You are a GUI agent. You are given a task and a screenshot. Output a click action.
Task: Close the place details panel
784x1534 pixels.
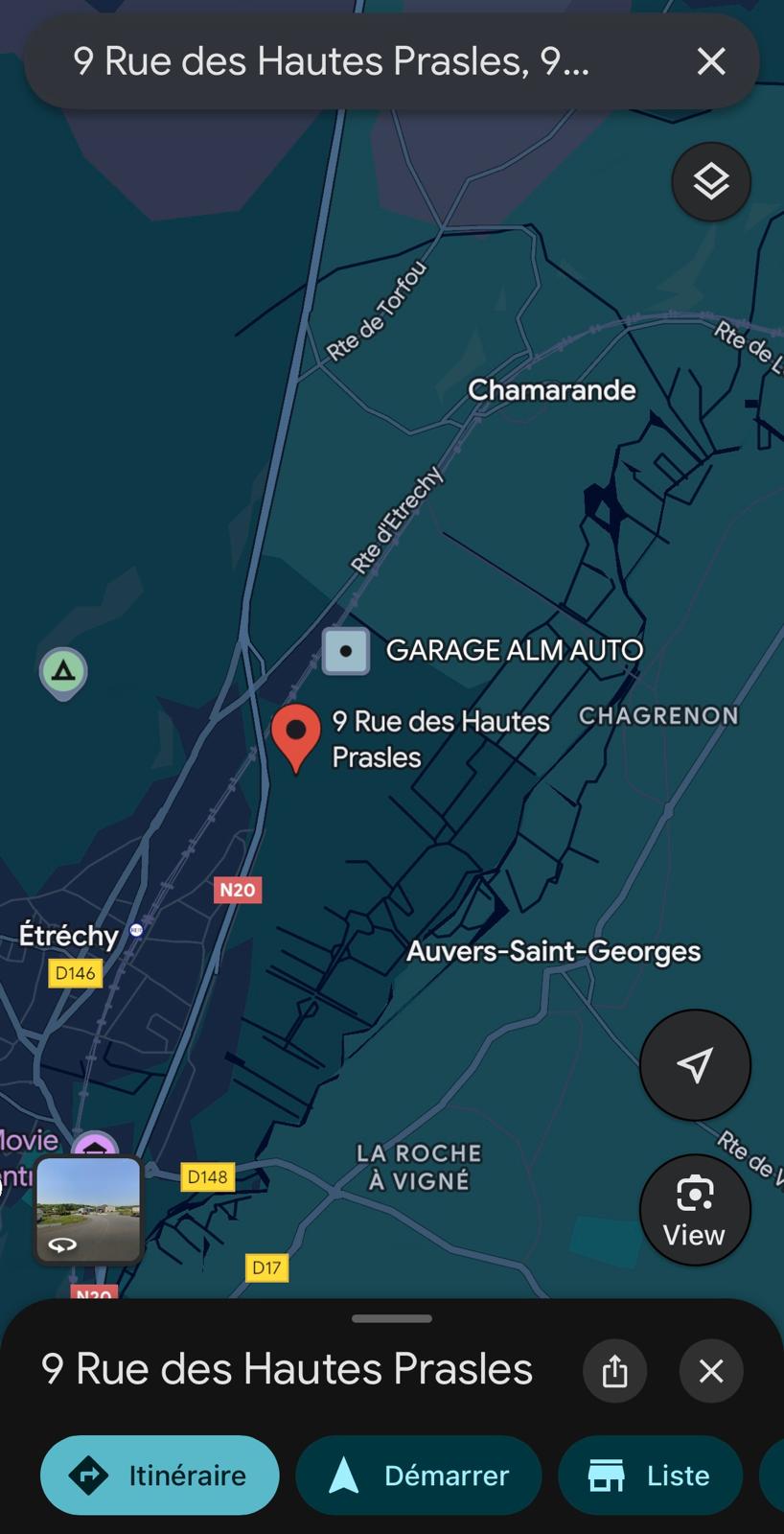(x=711, y=1371)
